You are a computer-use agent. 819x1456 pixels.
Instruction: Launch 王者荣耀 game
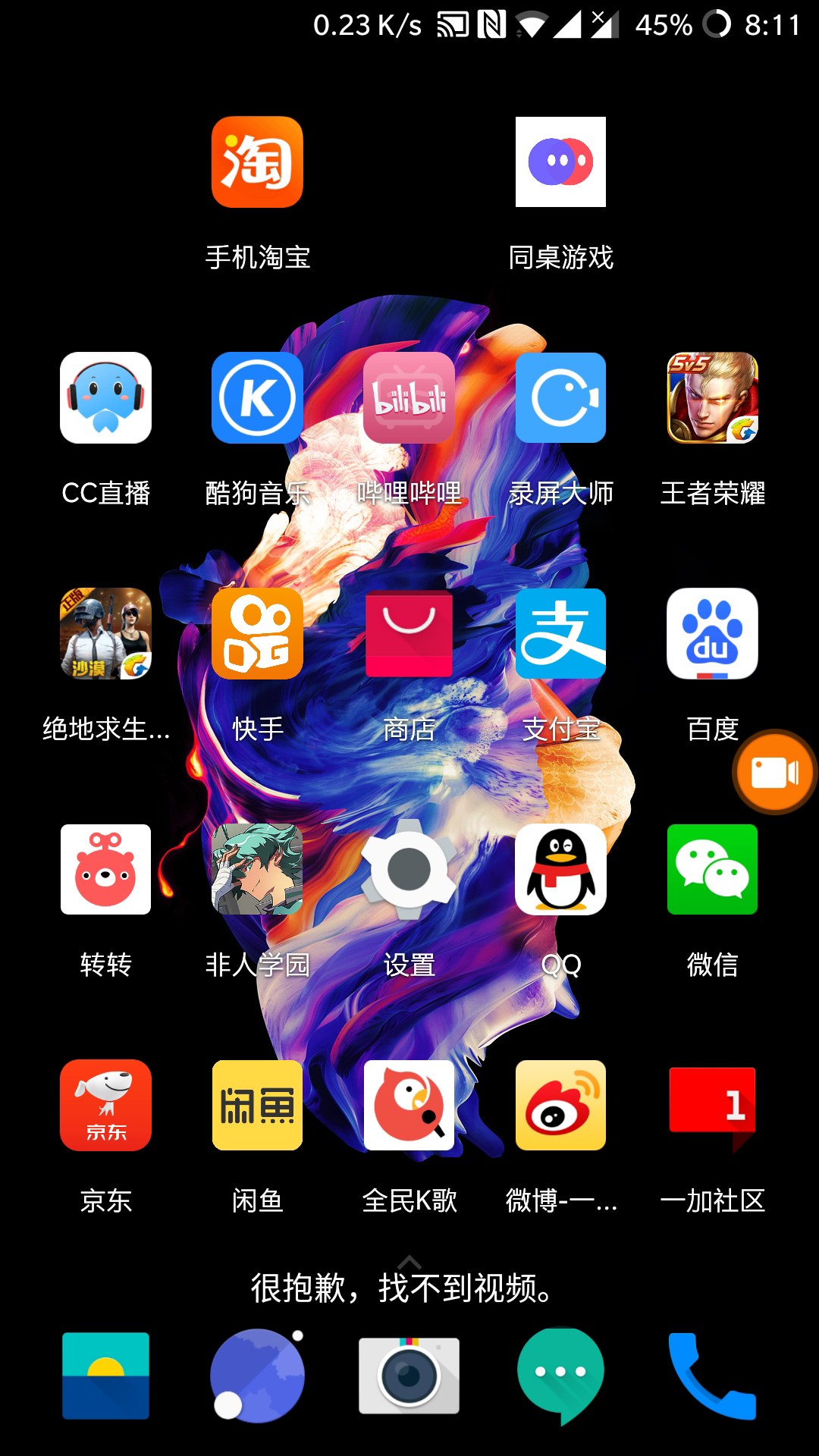(712, 398)
